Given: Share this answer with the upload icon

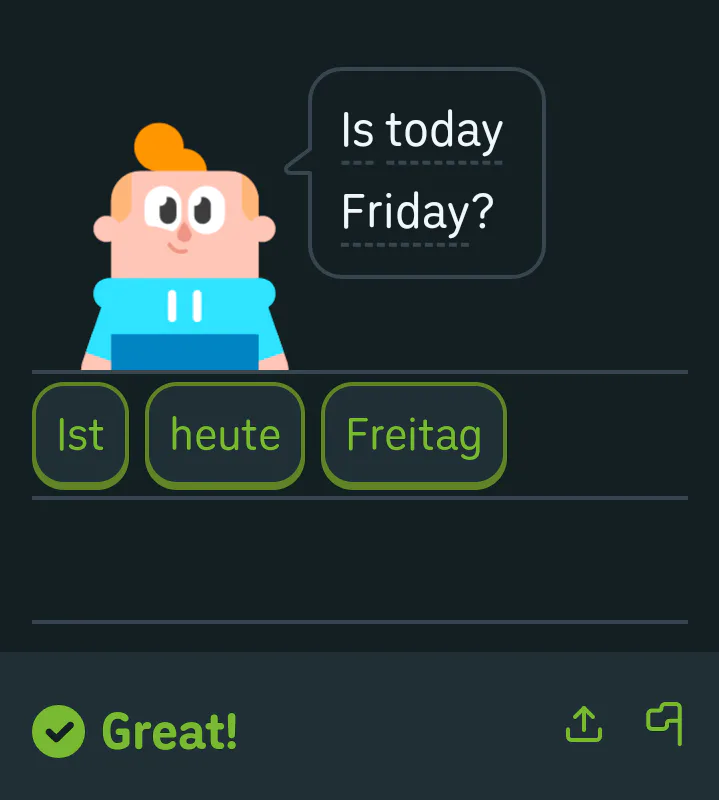Looking at the screenshot, I should (x=584, y=724).
